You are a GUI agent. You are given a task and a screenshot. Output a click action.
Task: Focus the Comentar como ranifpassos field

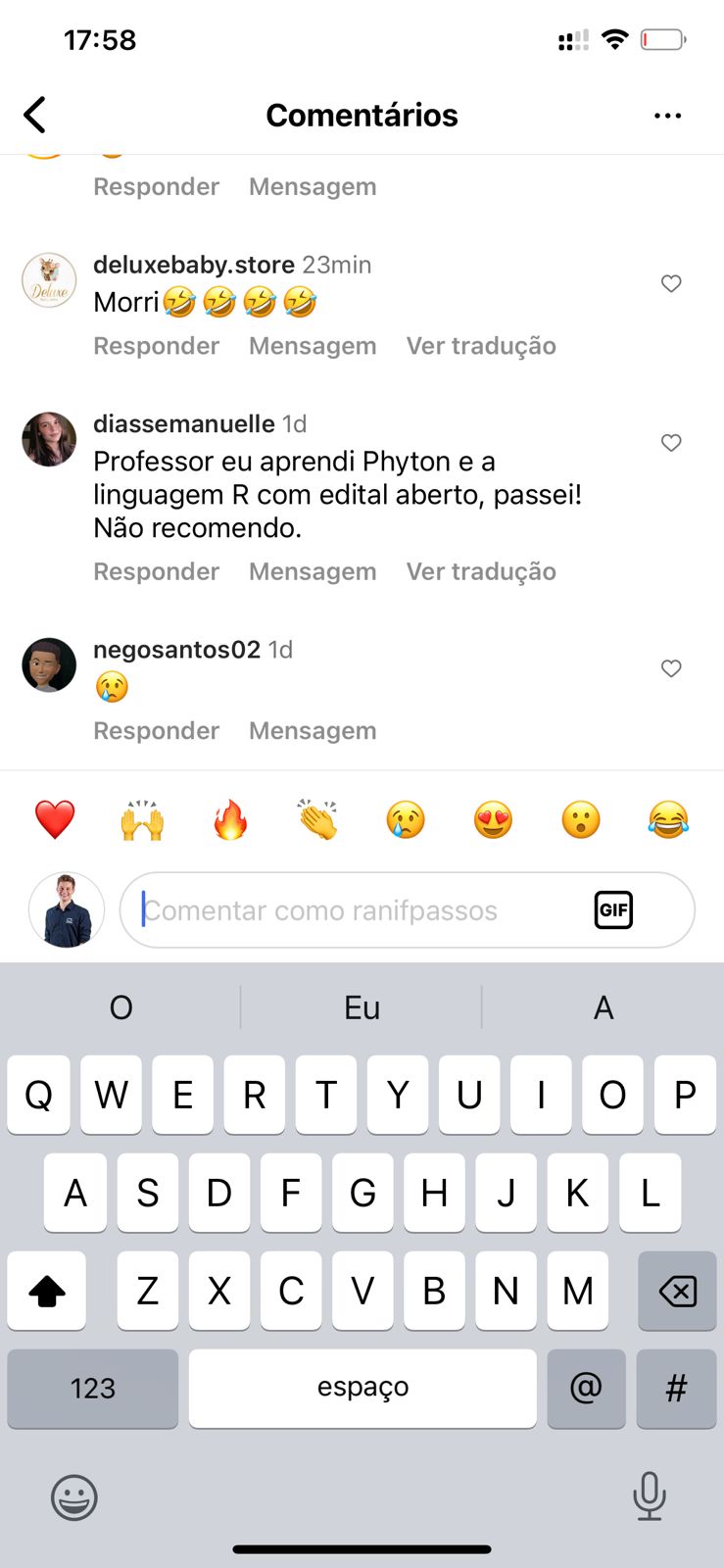[362, 910]
